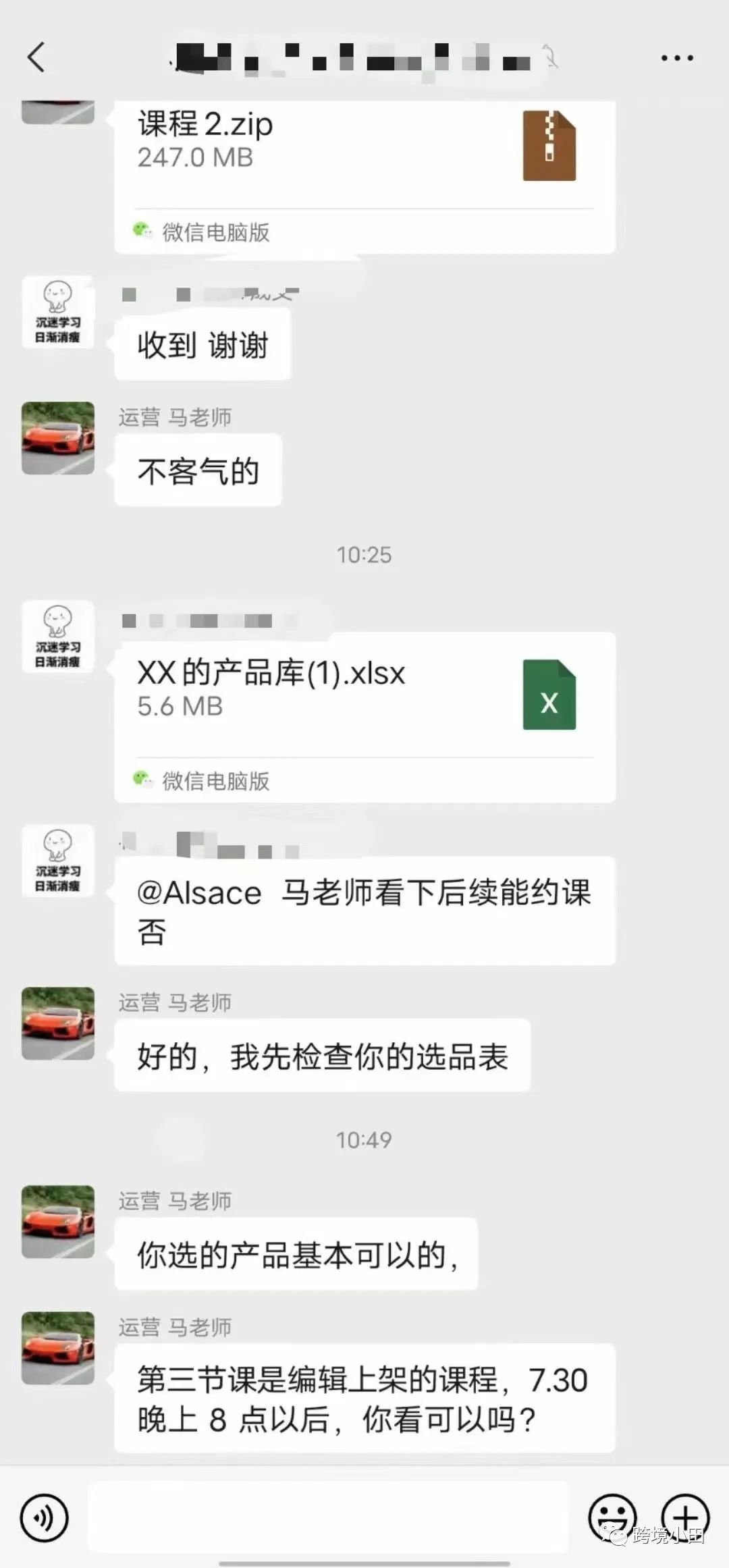The image size is (729, 1568).
Task: Open the XX的产品库(1).xlsx spreadsheet
Action: pyautogui.click(x=364, y=718)
